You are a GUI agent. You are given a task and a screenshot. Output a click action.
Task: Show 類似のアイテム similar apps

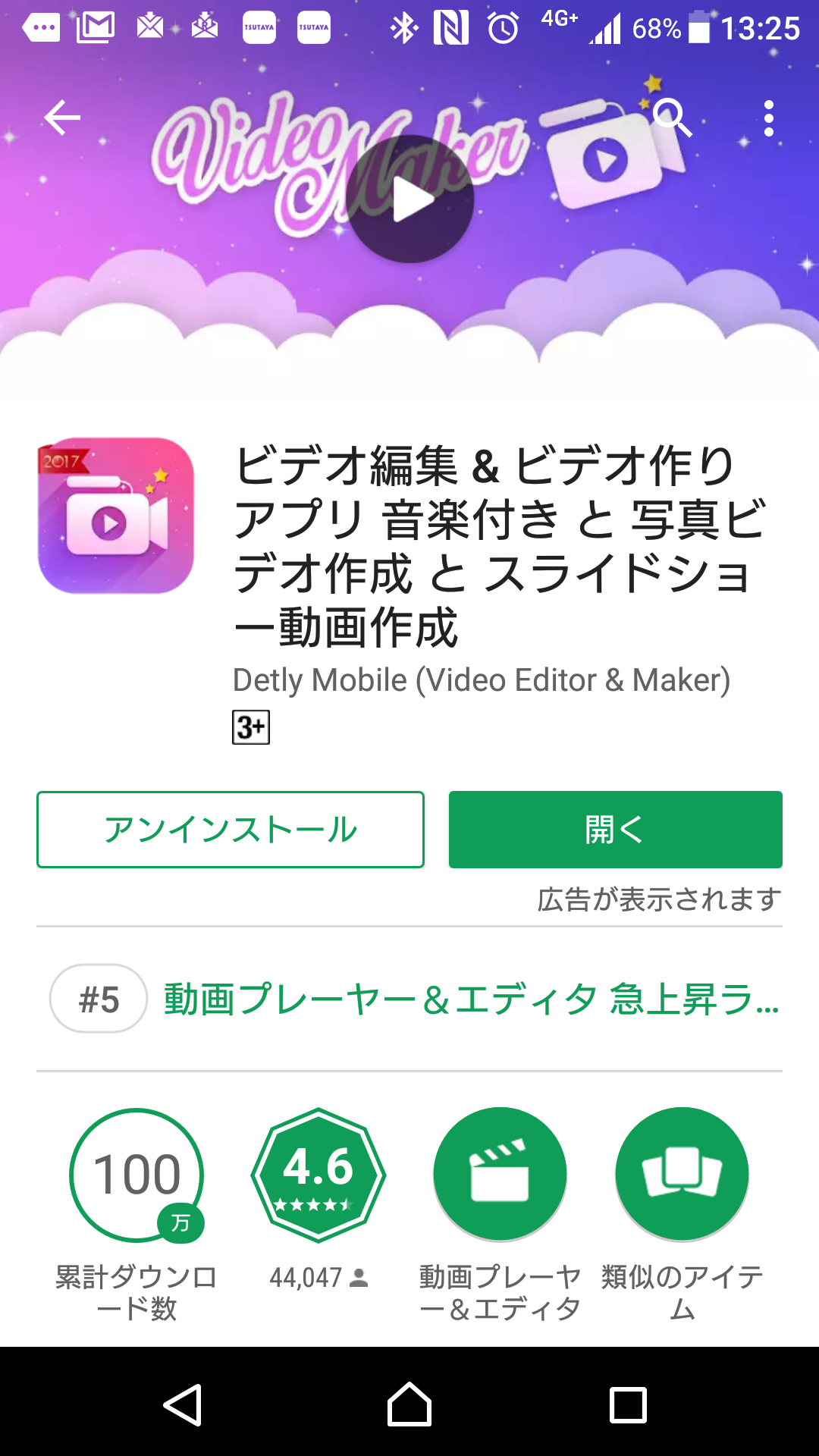click(682, 1174)
